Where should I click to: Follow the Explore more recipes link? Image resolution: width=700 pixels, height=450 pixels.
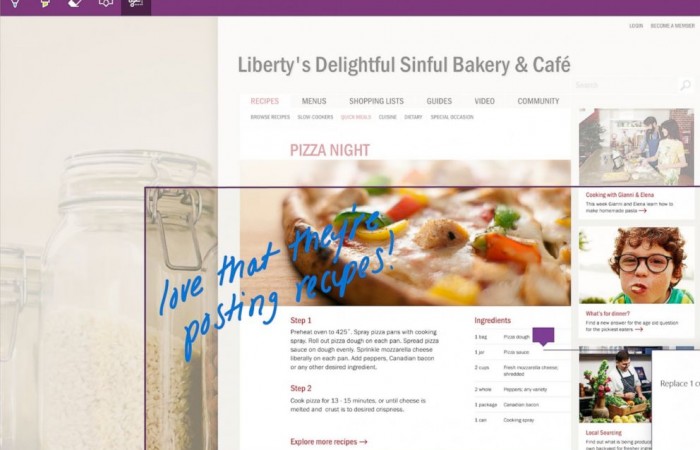[x=329, y=441]
